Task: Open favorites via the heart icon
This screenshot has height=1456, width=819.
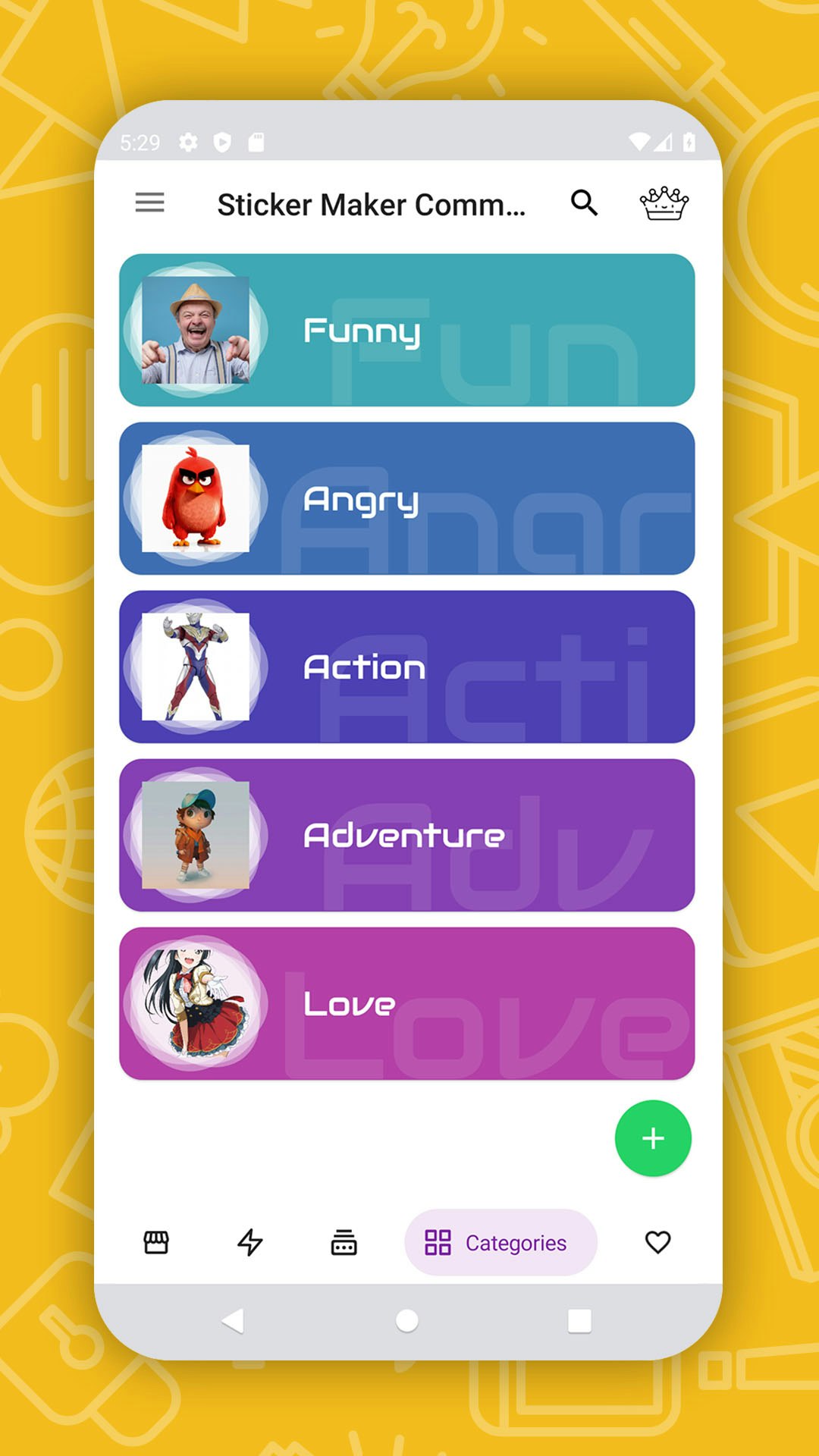Action: [657, 1242]
